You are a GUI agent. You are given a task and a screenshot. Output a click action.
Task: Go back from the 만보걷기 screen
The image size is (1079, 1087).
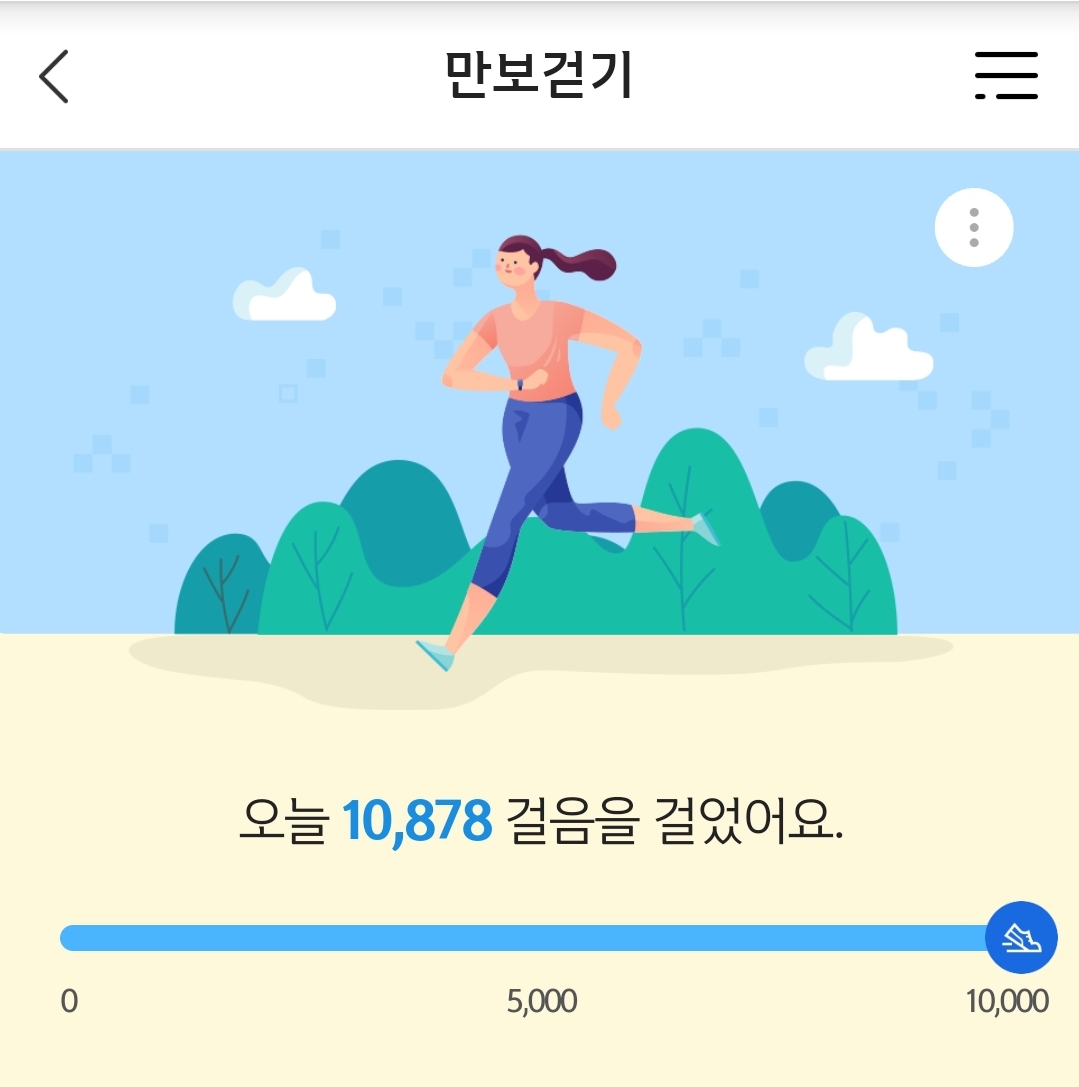click(x=54, y=76)
